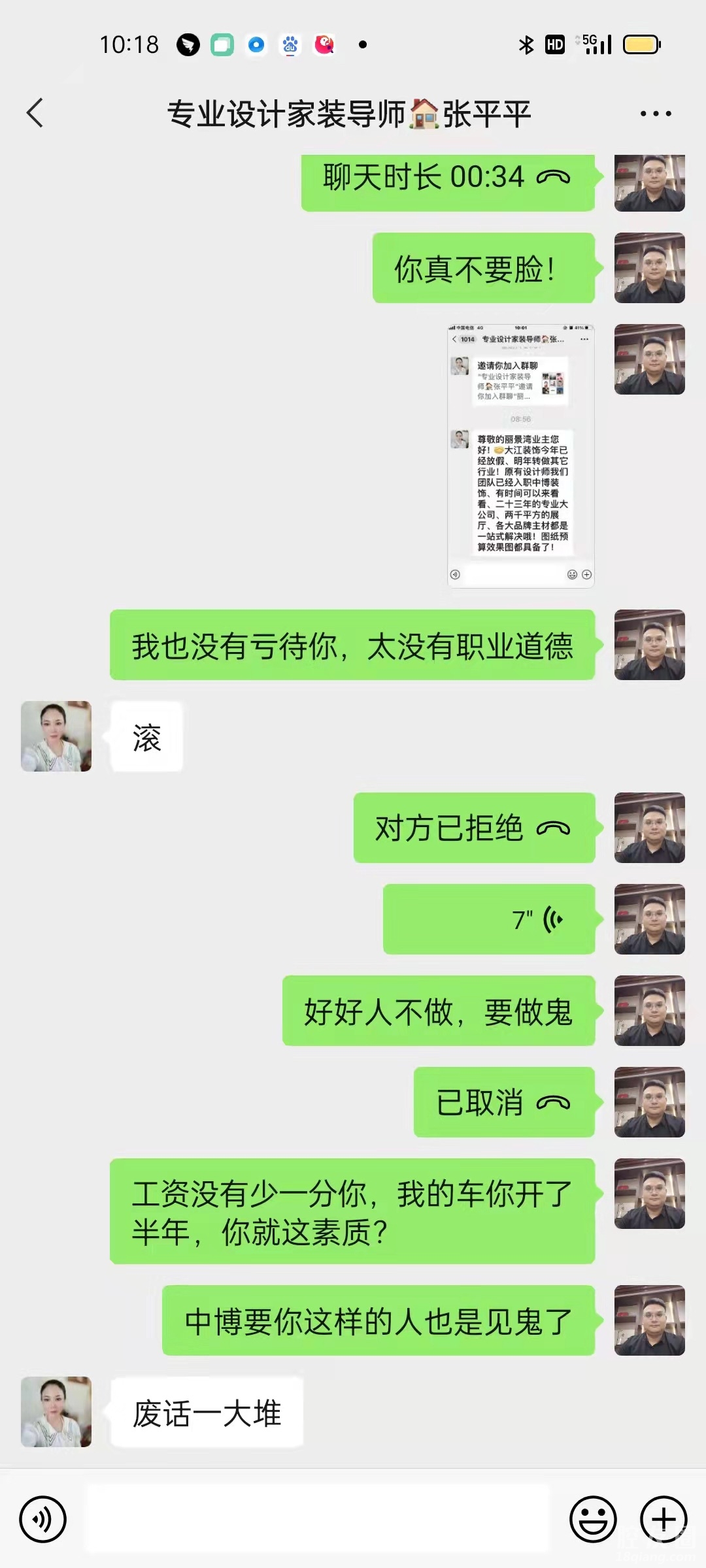706x1568 pixels.
Task: Redial from the '对方已拒绝' call bubble
Action: coord(474,828)
